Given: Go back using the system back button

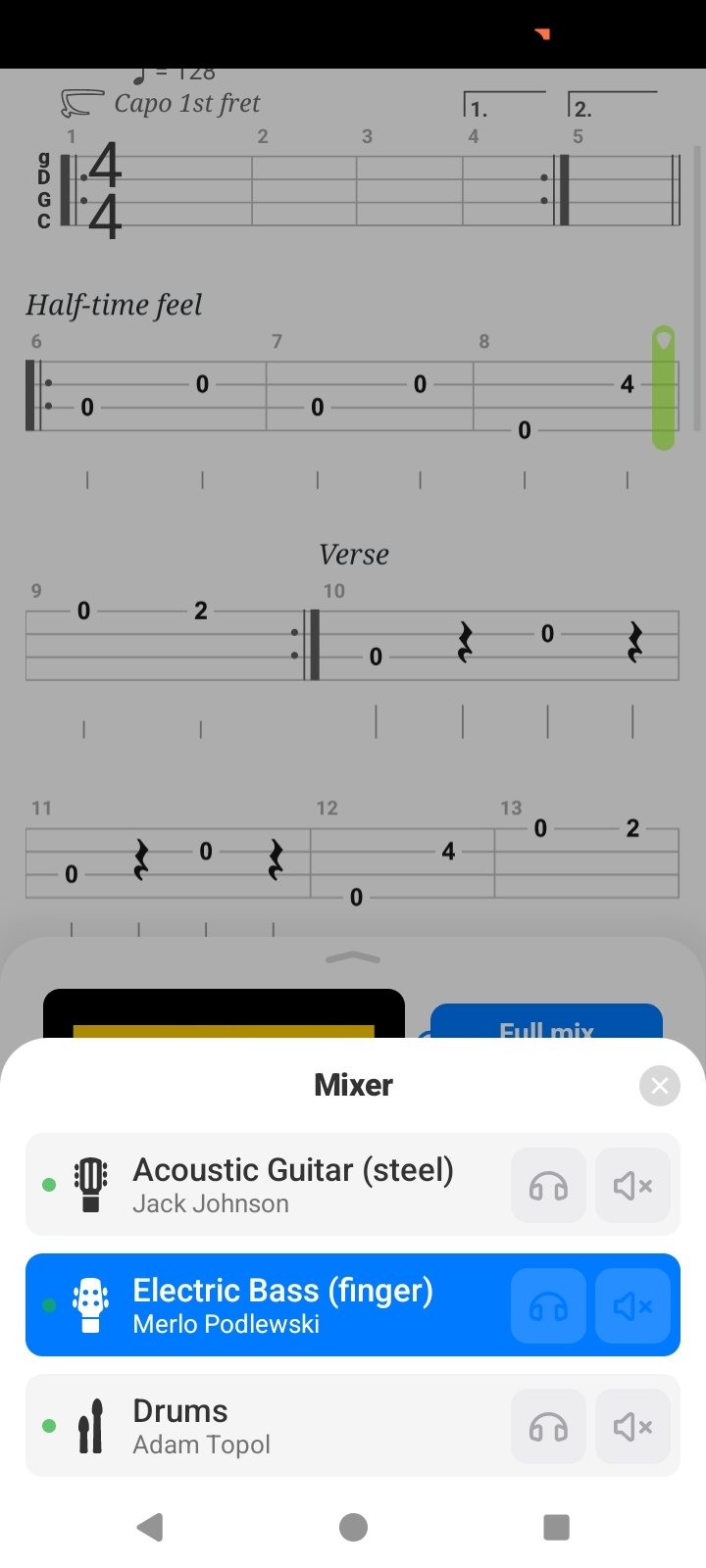Looking at the screenshot, I should tap(150, 1527).
